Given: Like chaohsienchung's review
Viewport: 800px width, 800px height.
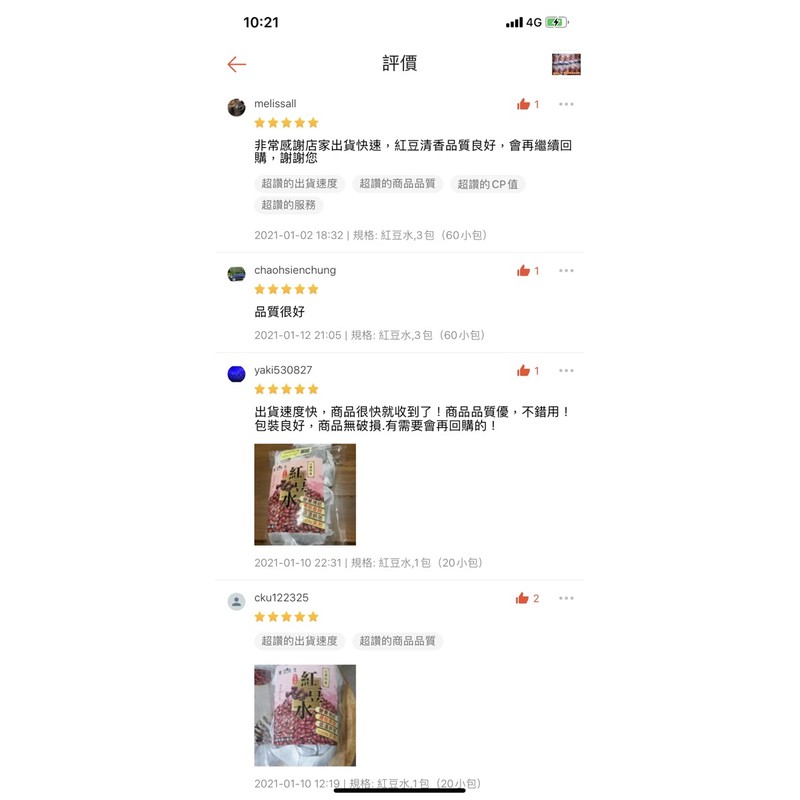Looking at the screenshot, I should [523, 270].
